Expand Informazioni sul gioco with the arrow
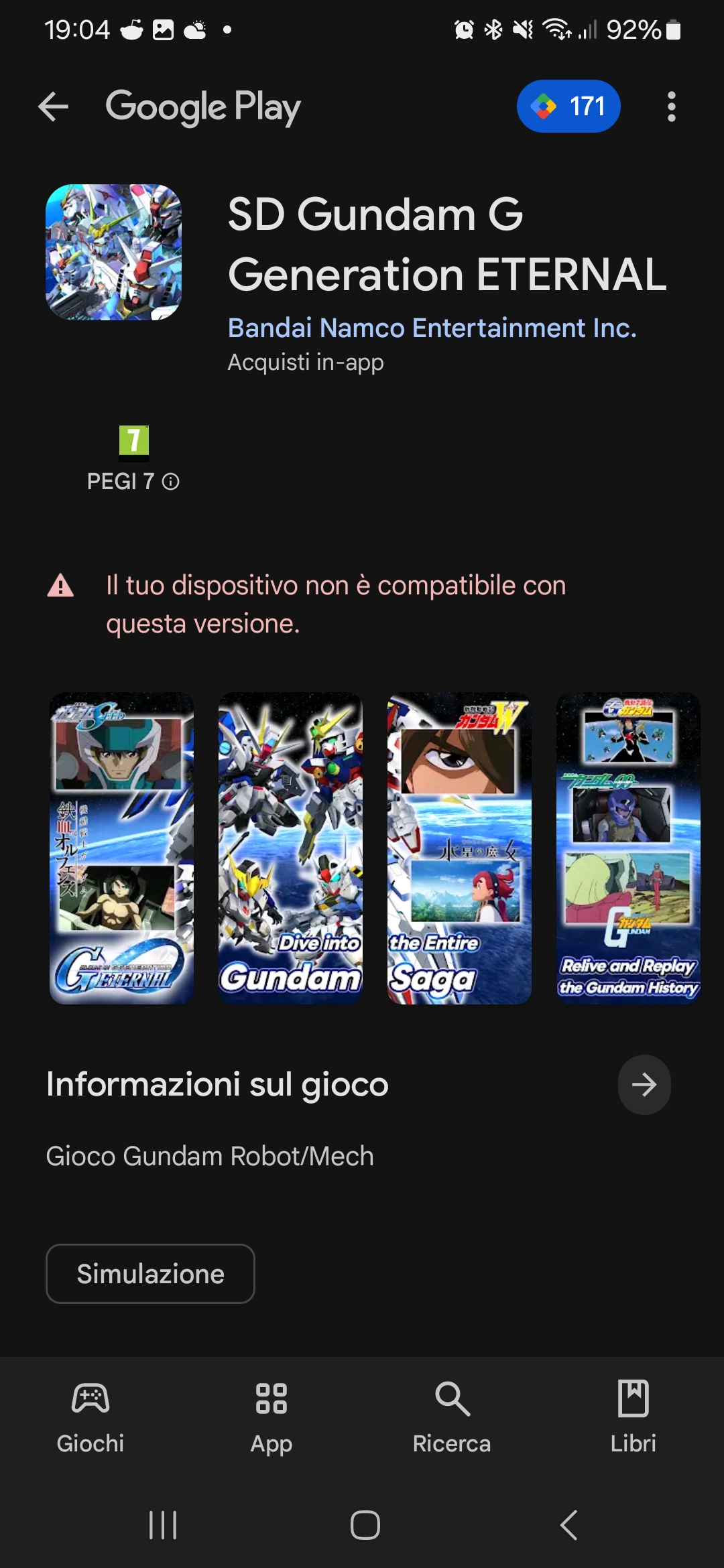Screen dimensions: 724x1568 (x=644, y=1084)
